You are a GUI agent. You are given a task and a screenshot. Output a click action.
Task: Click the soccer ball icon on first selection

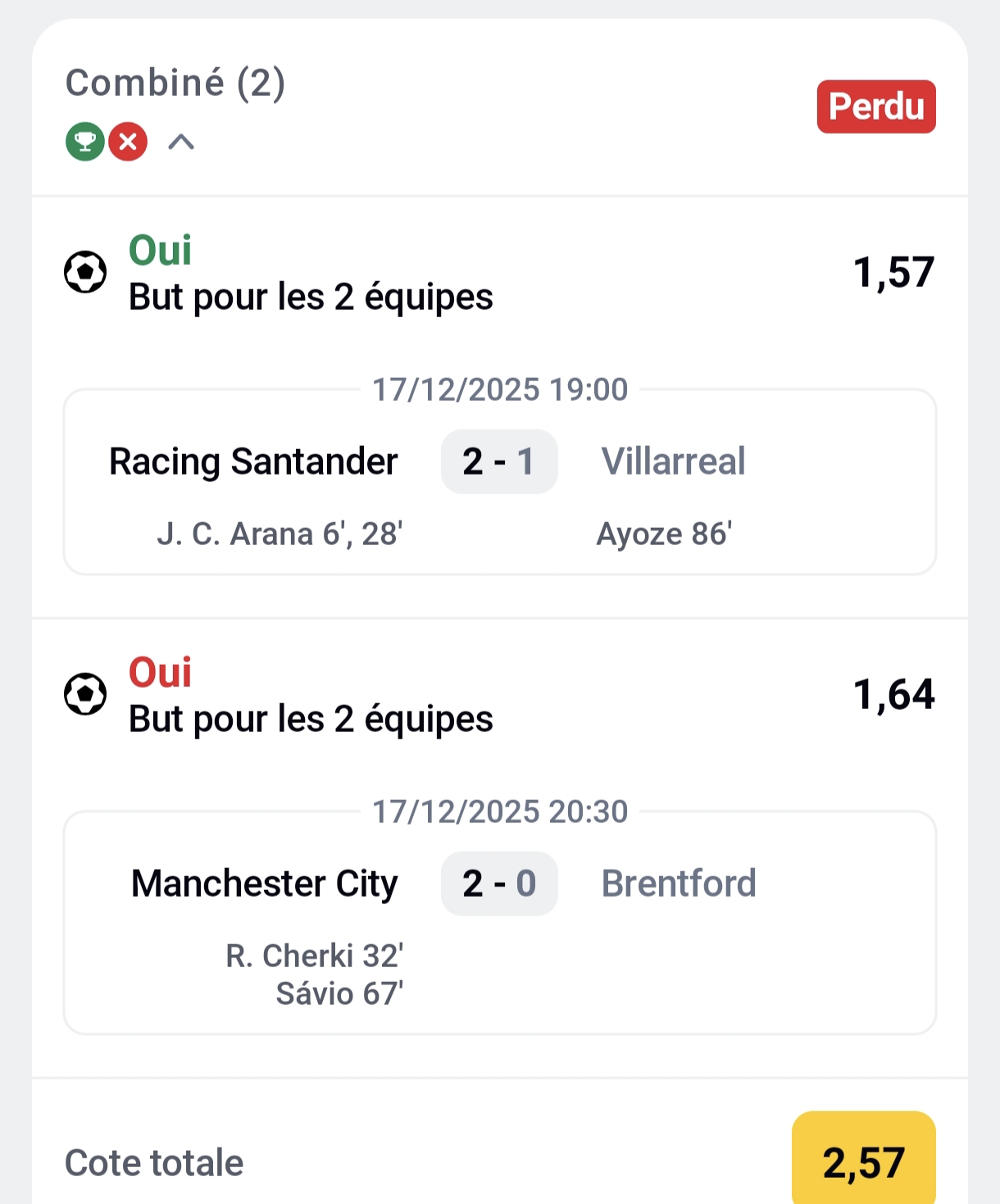tap(84, 273)
